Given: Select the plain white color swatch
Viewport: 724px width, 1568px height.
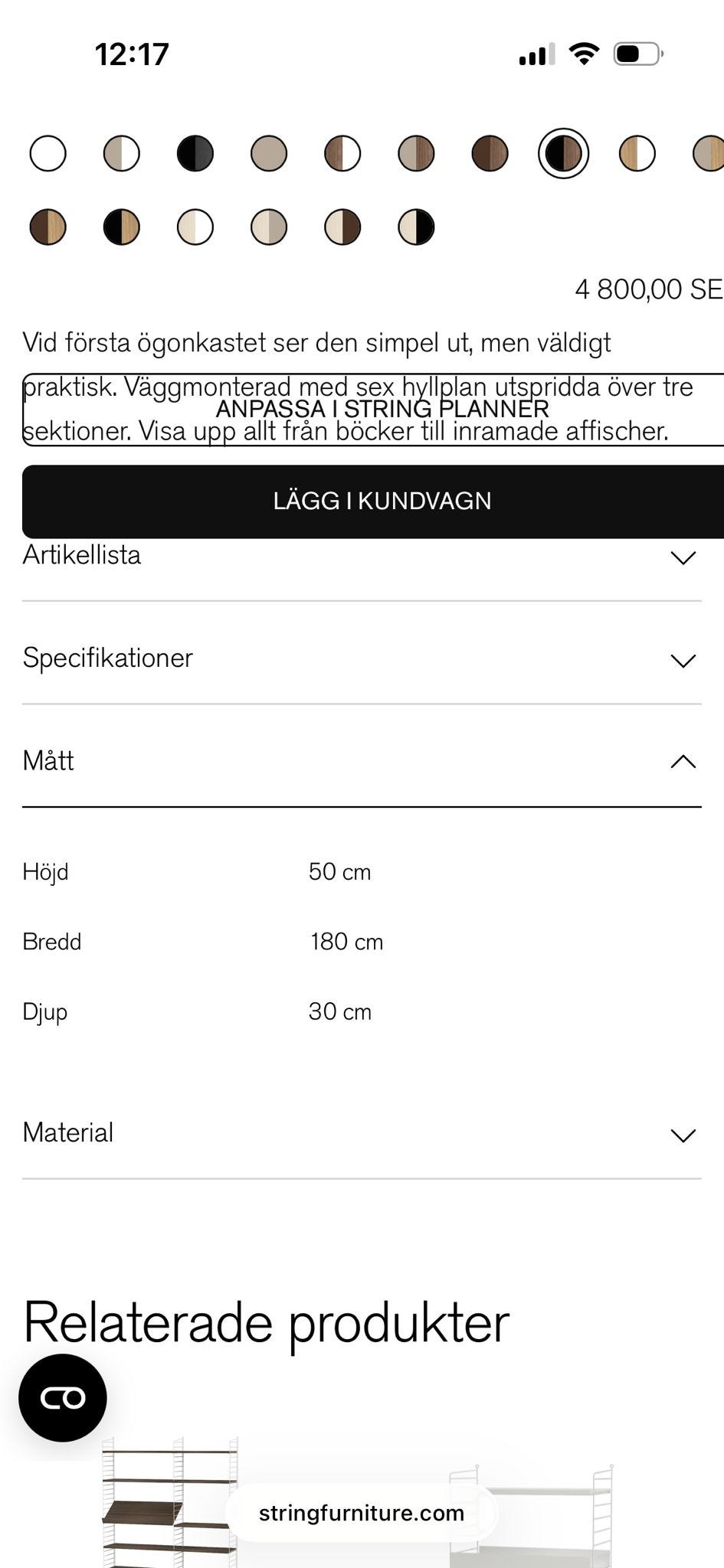Looking at the screenshot, I should pos(48,153).
